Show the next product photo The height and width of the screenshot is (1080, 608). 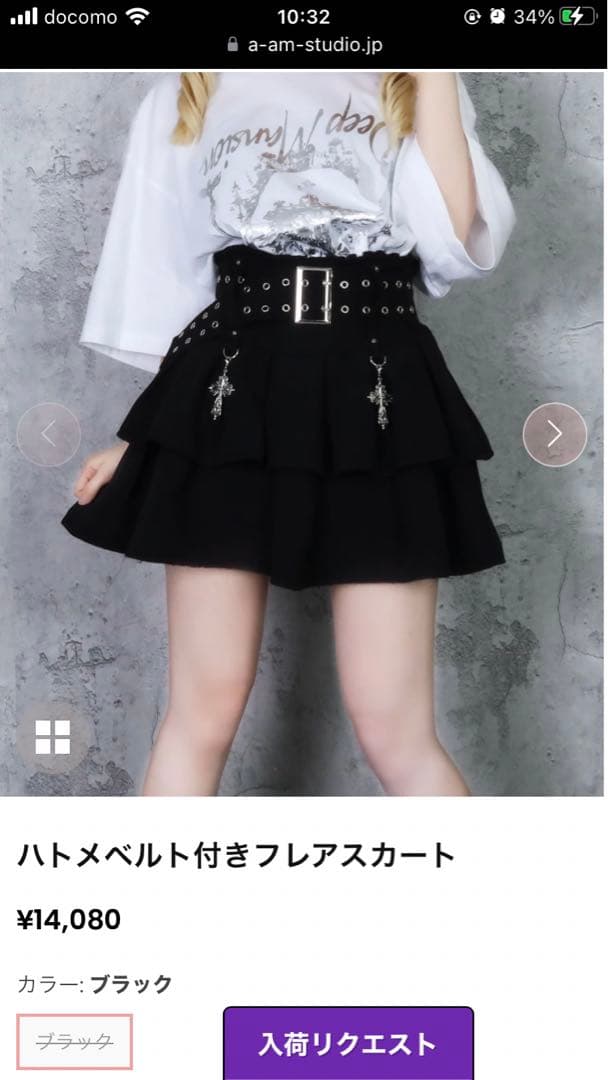(555, 434)
